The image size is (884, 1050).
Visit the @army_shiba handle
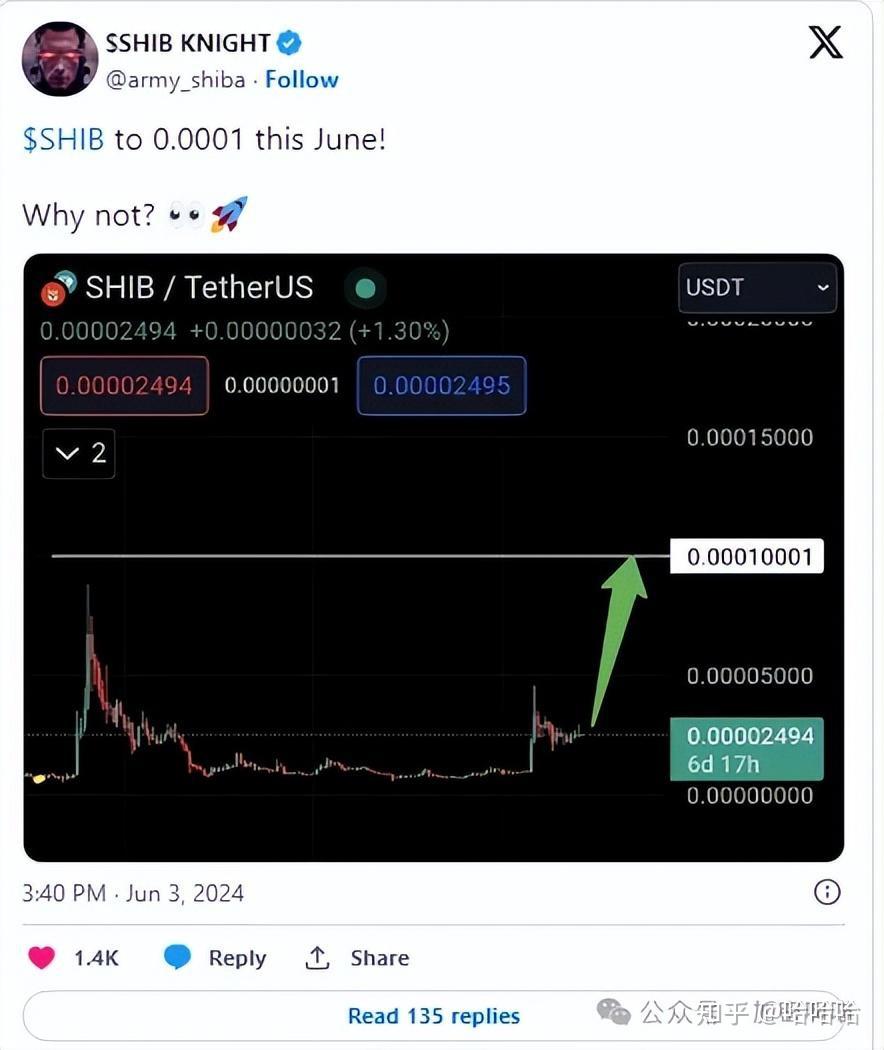coord(175,80)
